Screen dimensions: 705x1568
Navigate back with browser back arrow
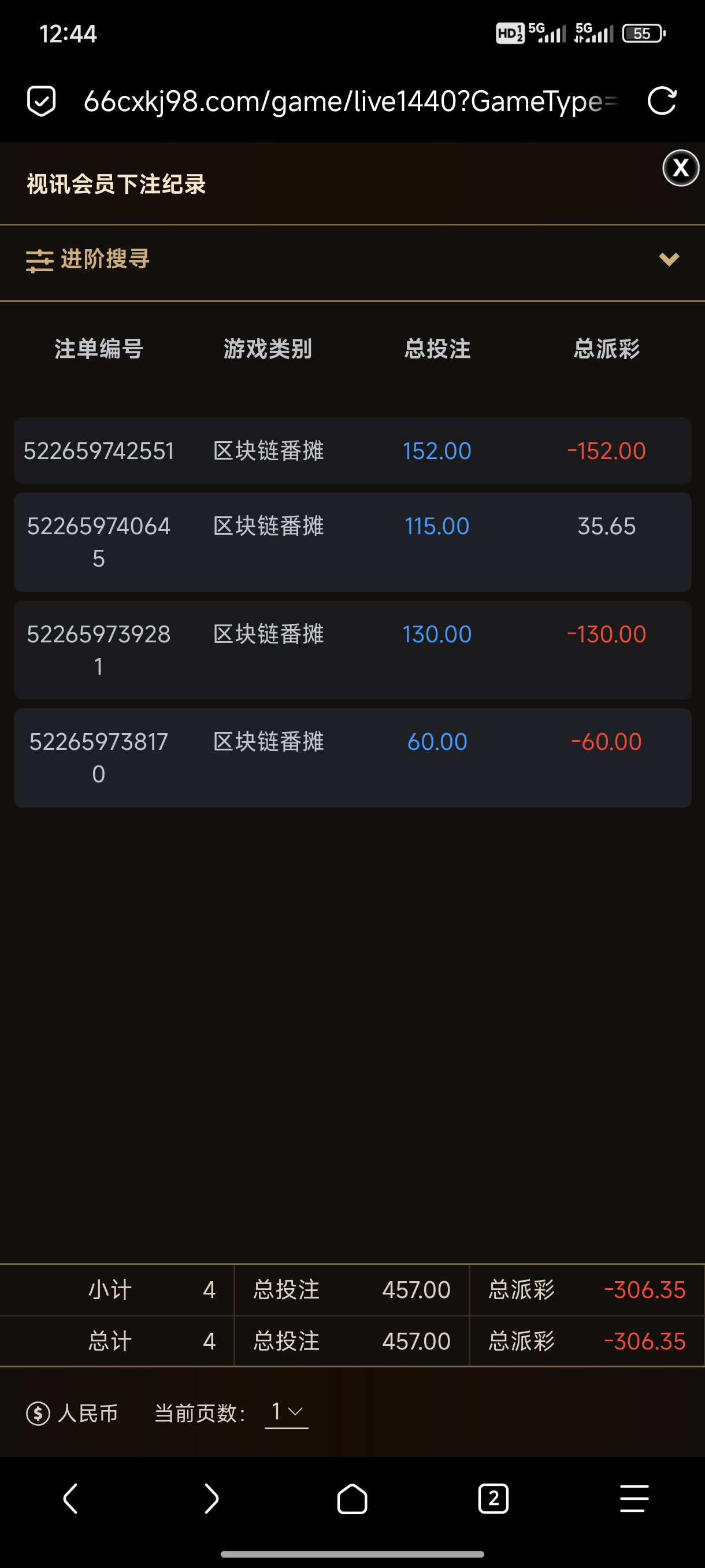tap(70, 1499)
